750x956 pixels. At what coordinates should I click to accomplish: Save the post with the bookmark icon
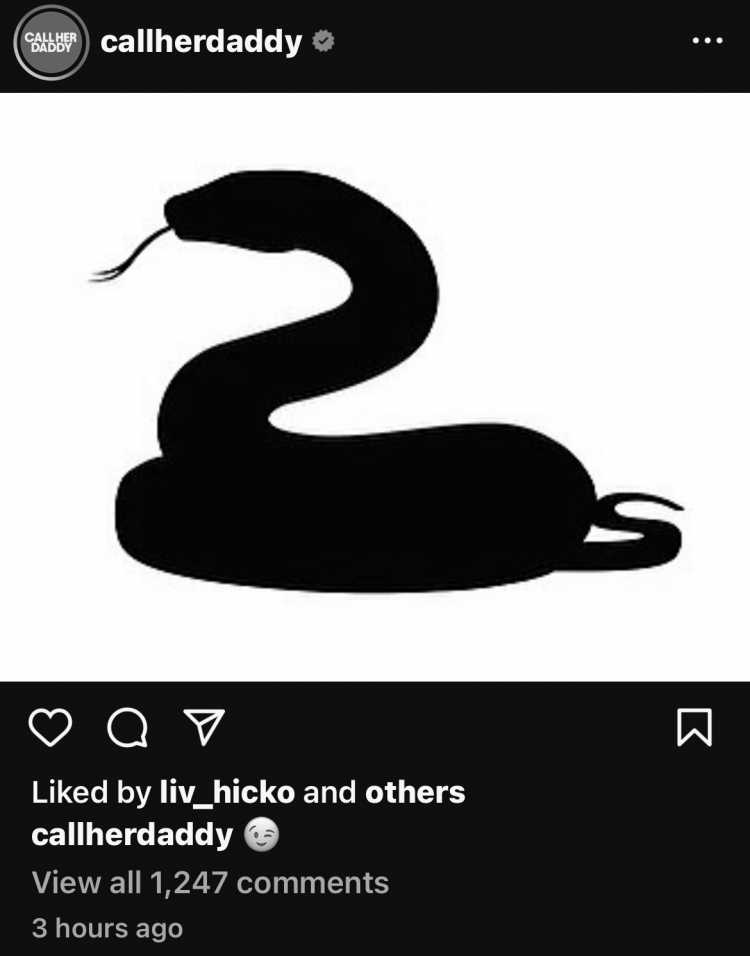(x=694, y=728)
